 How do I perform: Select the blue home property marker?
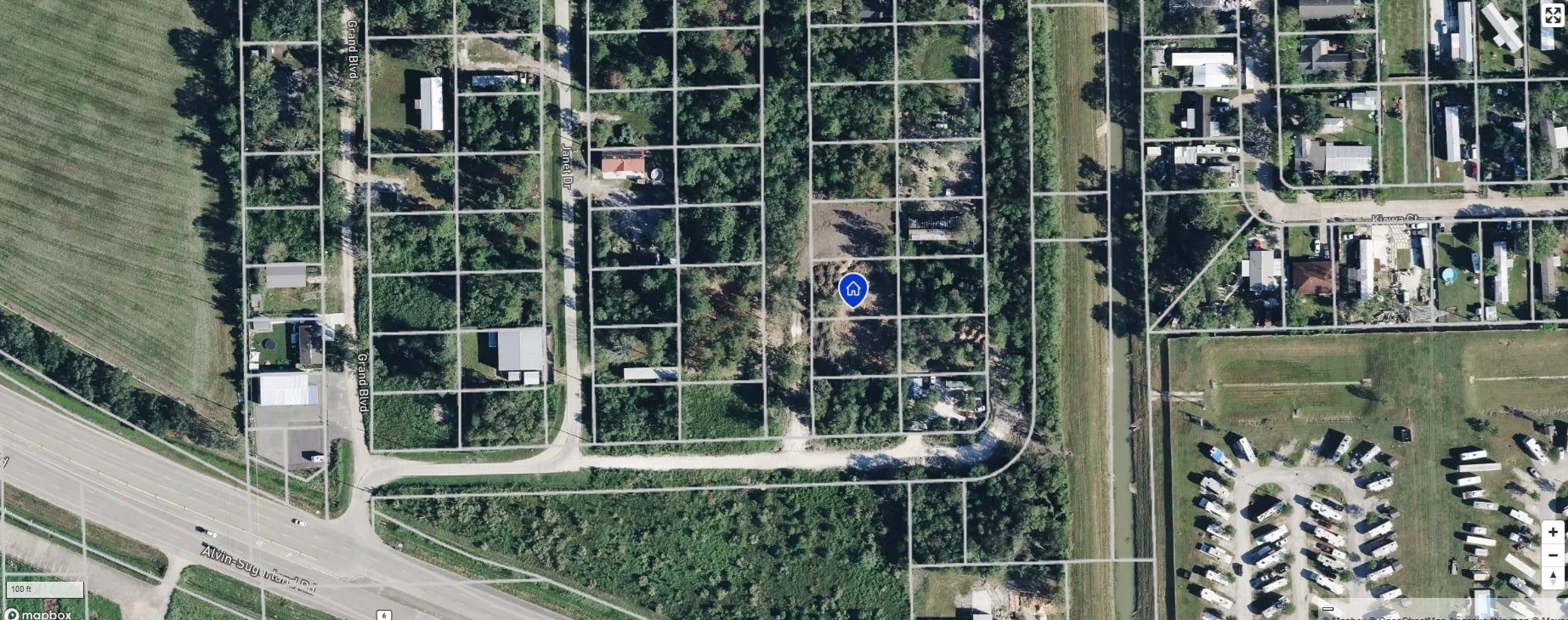[x=853, y=290]
